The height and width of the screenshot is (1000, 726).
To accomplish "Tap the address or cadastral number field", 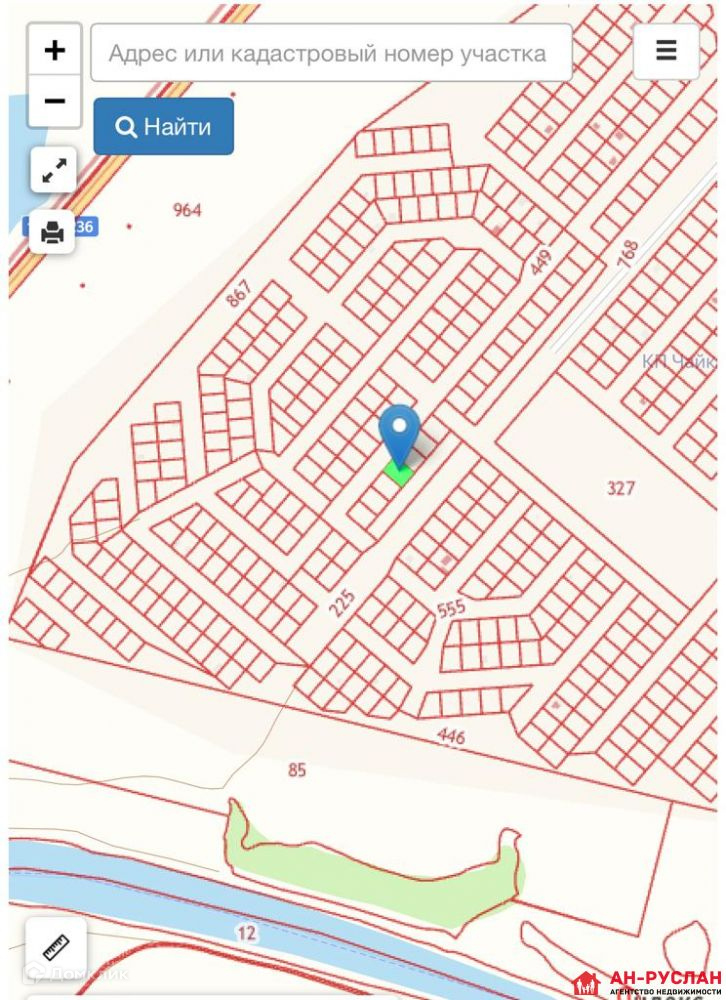I will 331,53.
